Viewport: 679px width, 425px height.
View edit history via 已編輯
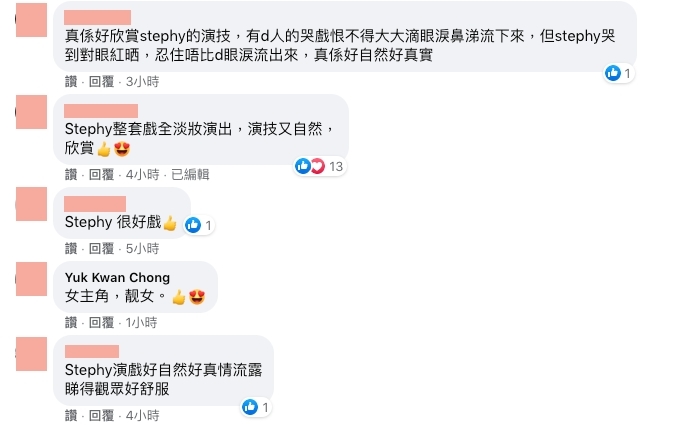[x=190, y=174]
